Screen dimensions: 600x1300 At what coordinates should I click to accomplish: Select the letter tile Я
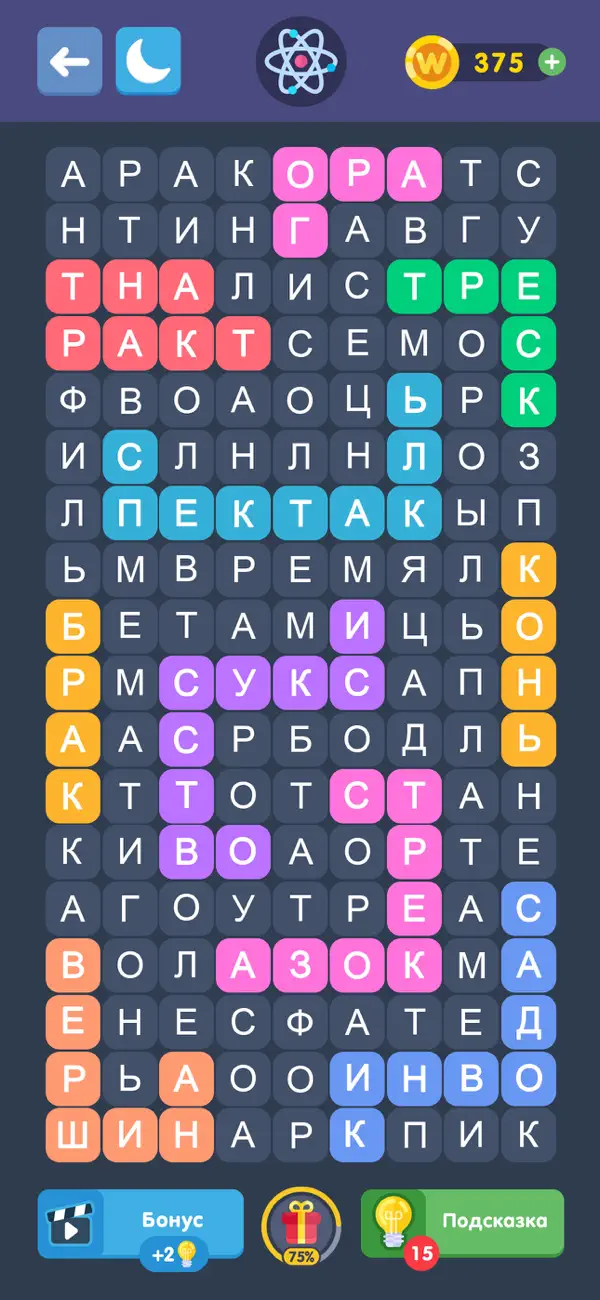[x=415, y=571]
